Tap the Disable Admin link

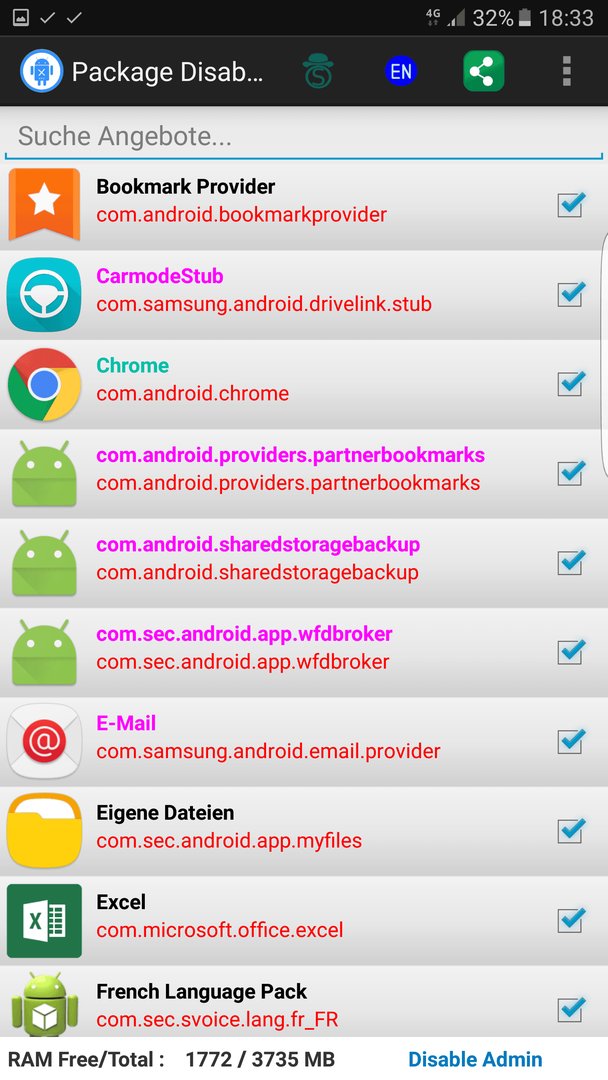(475, 1059)
